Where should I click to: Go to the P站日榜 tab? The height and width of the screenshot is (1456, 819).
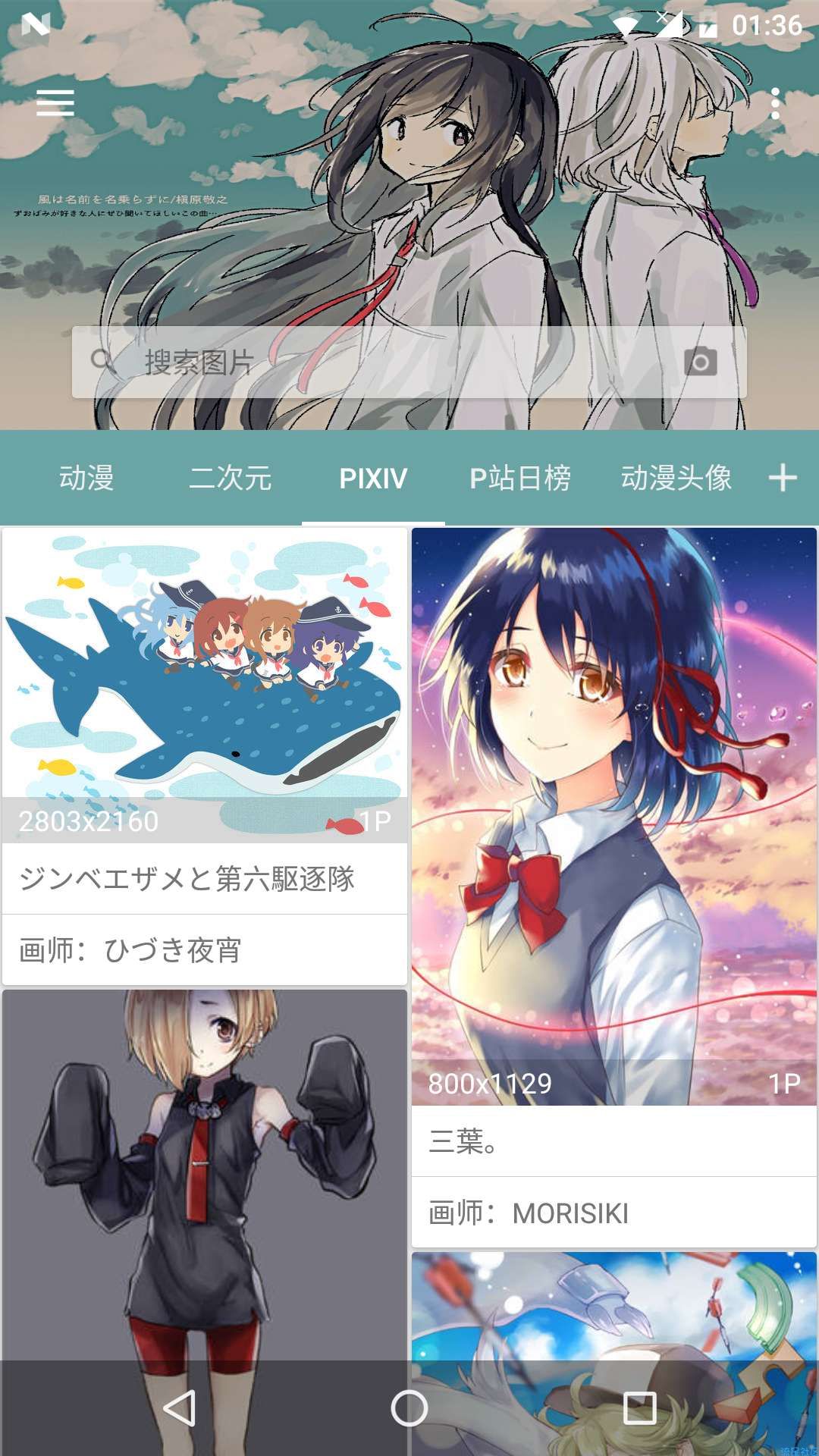[520, 479]
